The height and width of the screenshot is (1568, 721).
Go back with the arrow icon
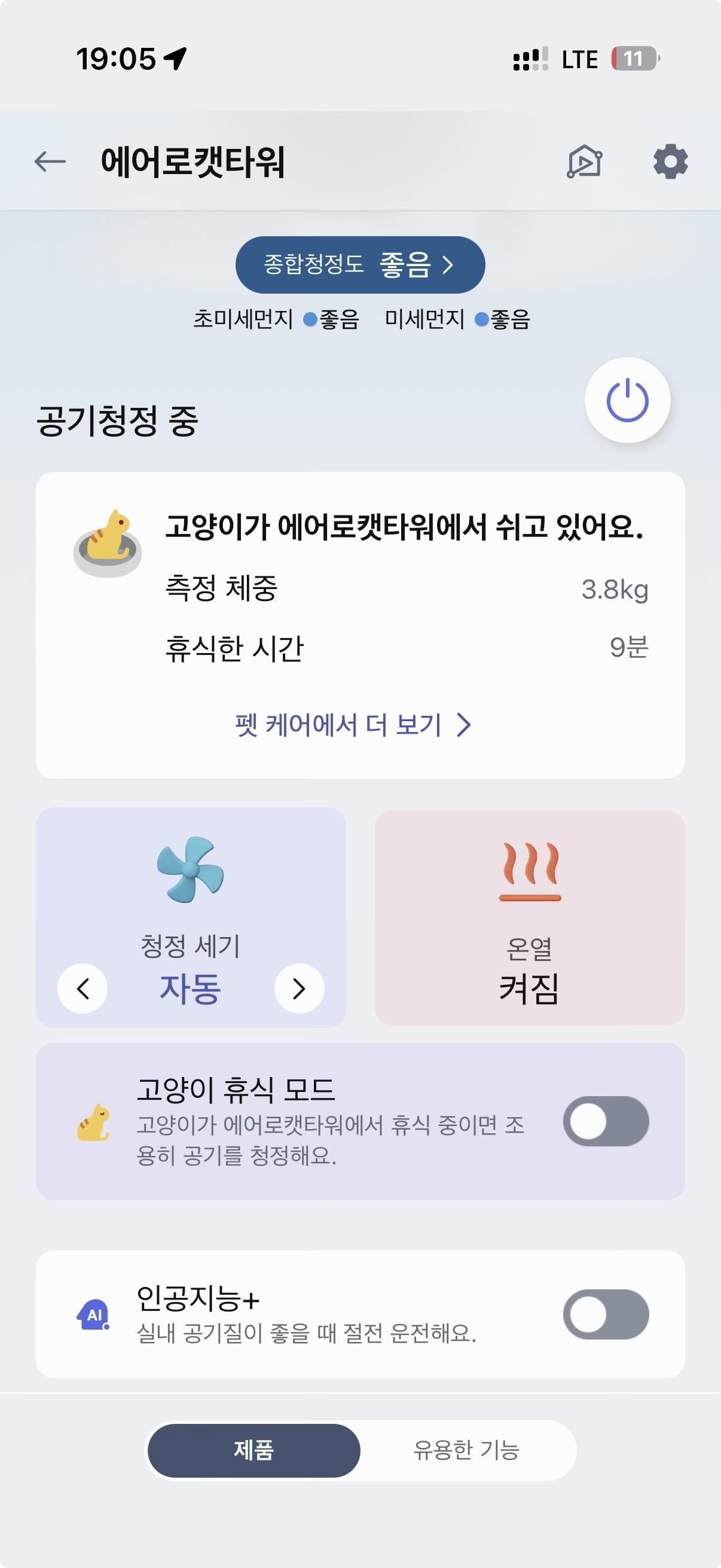point(50,162)
